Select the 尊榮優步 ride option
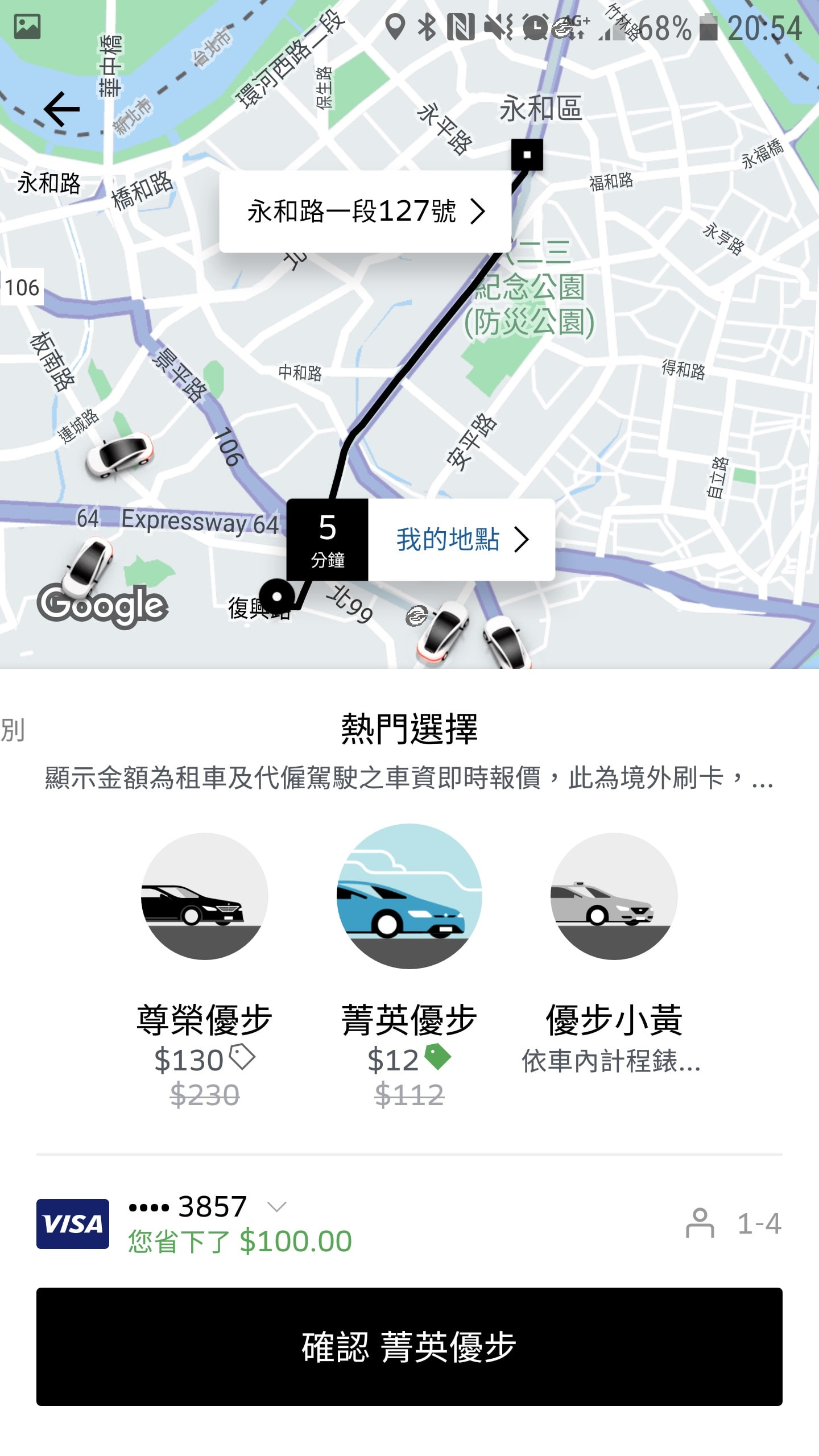The image size is (819, 1456). point(205,967)
